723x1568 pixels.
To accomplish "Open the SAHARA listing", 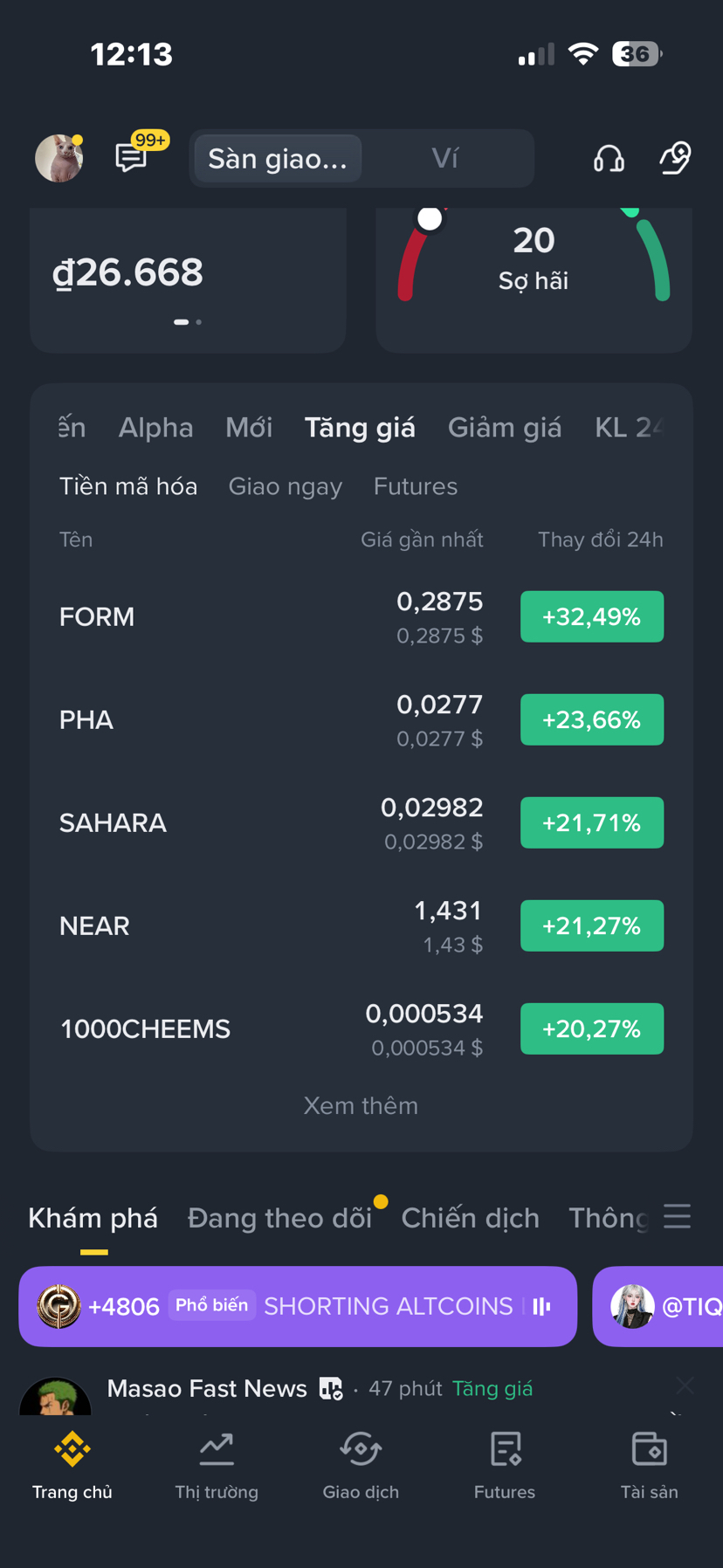I will click(x=113, y=823).
